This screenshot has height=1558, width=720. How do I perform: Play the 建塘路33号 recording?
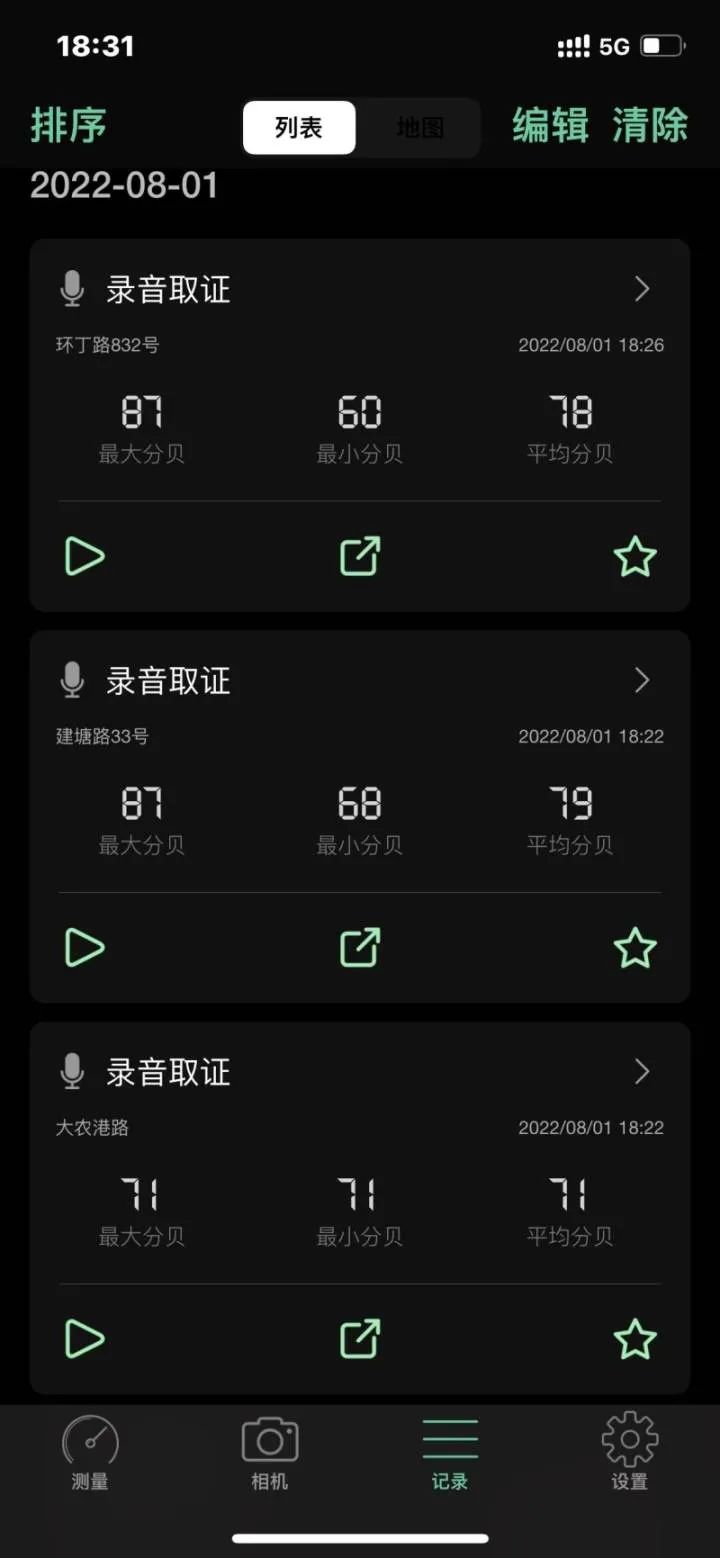(84, 947)
